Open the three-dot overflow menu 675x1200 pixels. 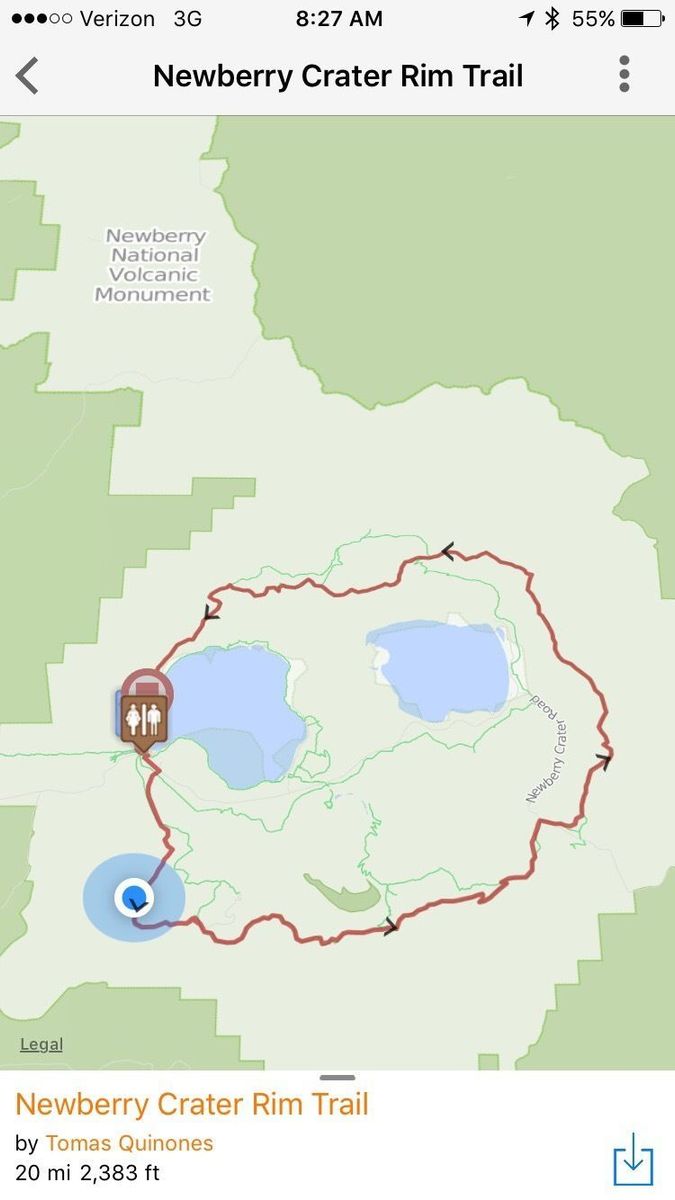(x=624, y=75)
